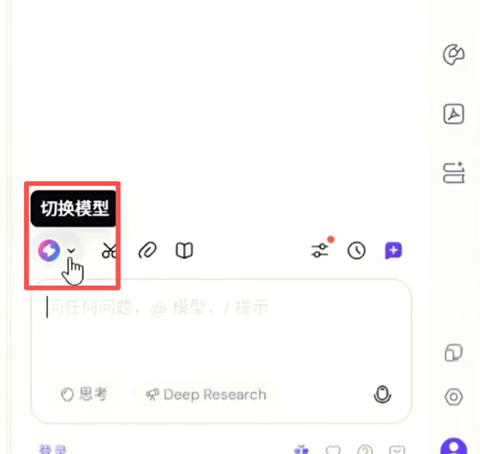Open the purple profile avatar
Image resolution: width=480 pixels, height=454 pixels.
click(x=454, y=447)
